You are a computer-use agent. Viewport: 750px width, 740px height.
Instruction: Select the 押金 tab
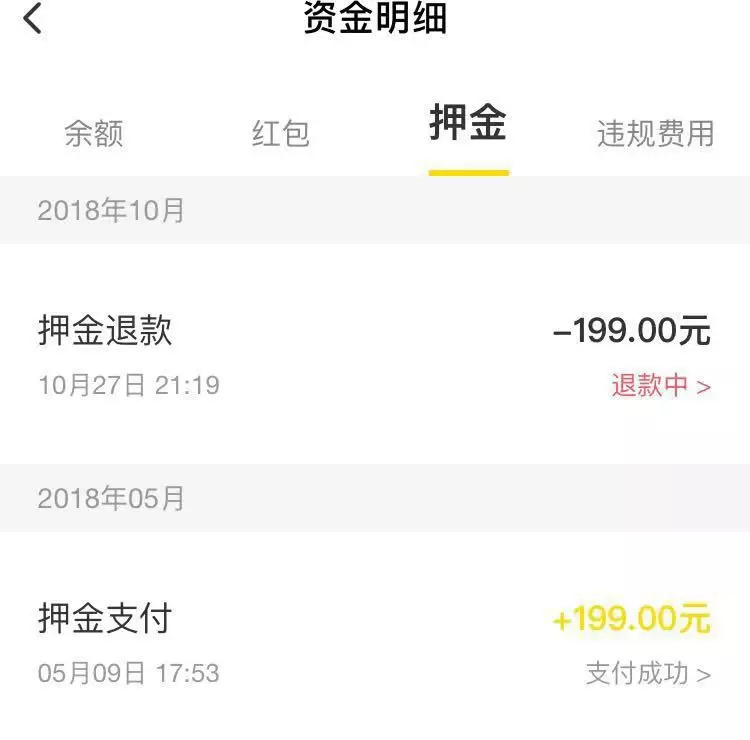click(468, 126)
